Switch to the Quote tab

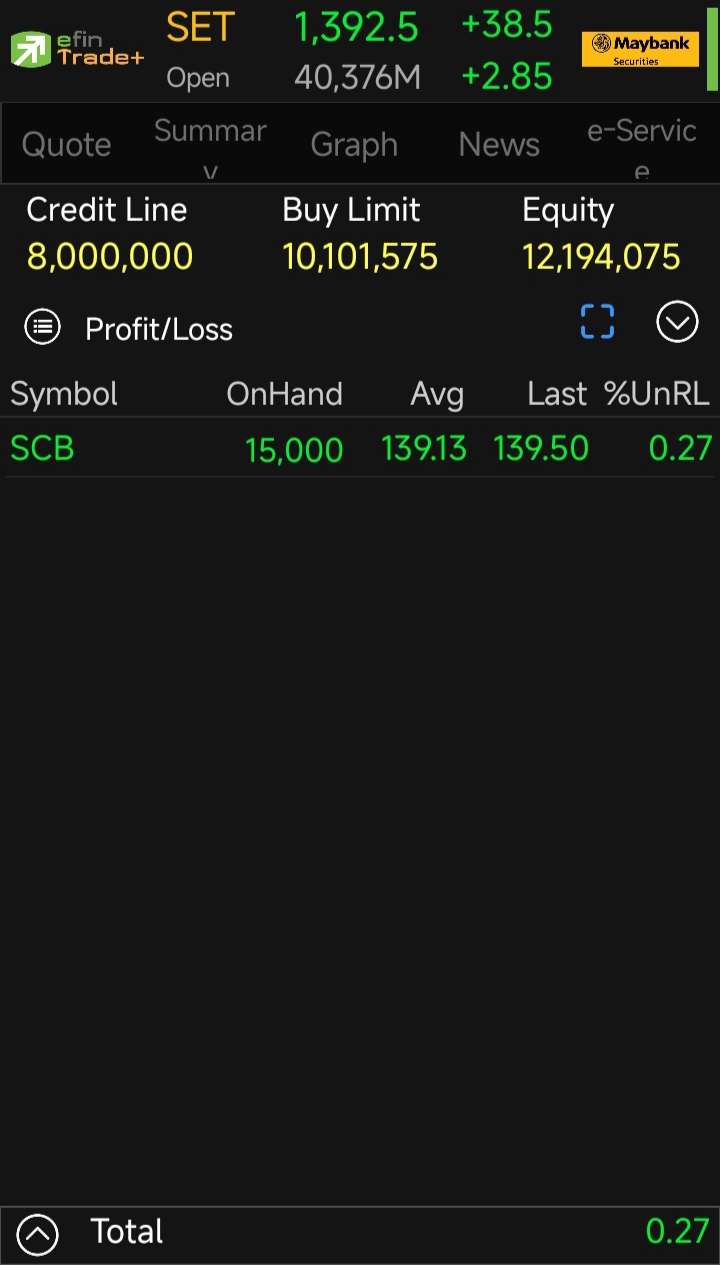pos(66,144)
